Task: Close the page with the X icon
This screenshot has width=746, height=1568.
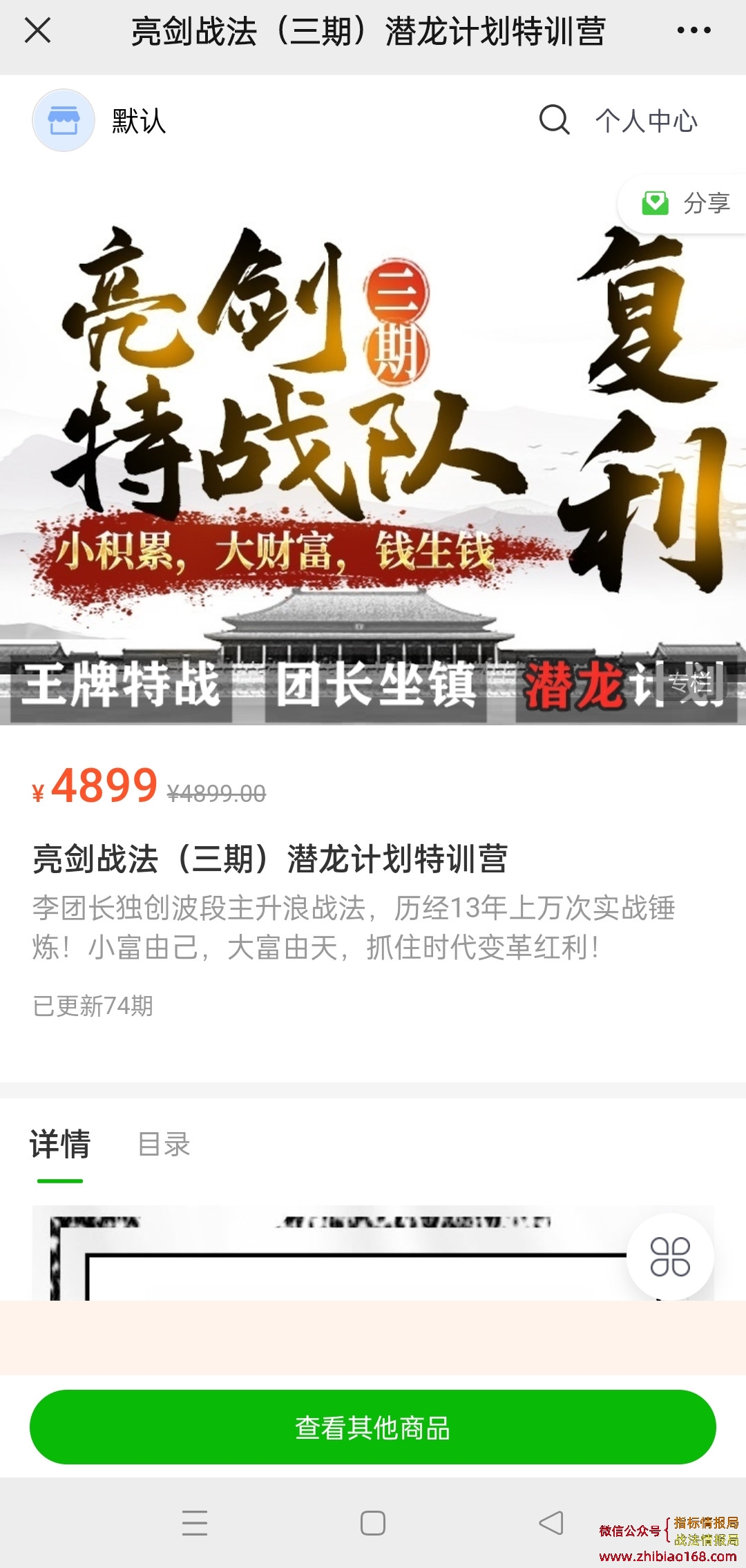Action: click(x=37, y=30)
